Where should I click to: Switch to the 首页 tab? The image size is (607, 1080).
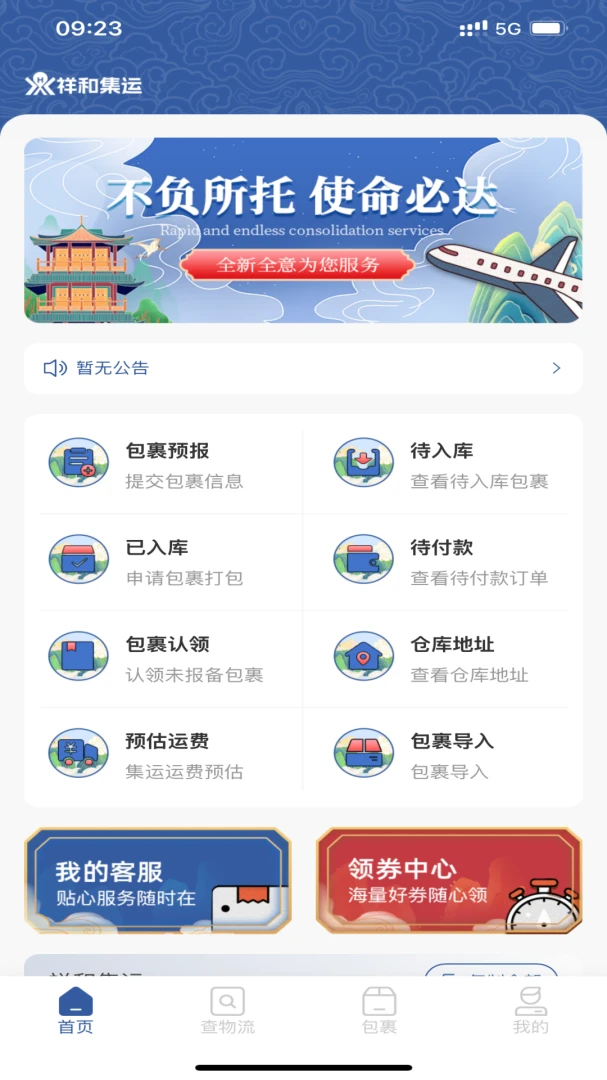click(76, 1010)
